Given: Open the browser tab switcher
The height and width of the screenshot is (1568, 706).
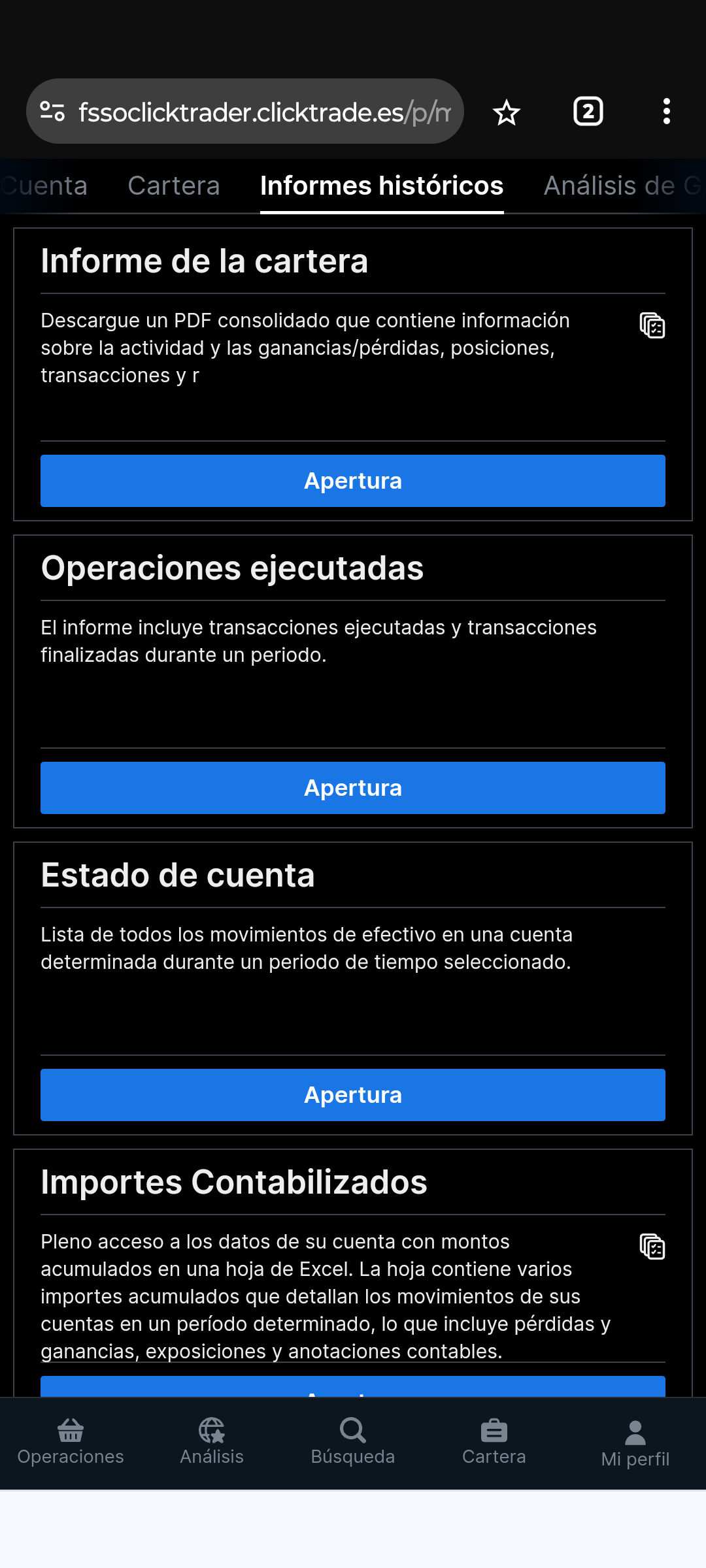Looking at the screenshot, I should click(588, 112).
